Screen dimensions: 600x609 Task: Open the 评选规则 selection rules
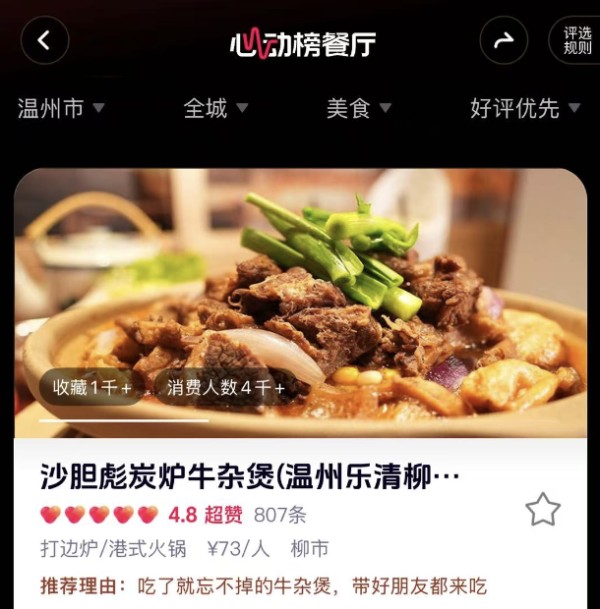pyautogui.click(x=576, y=41)
